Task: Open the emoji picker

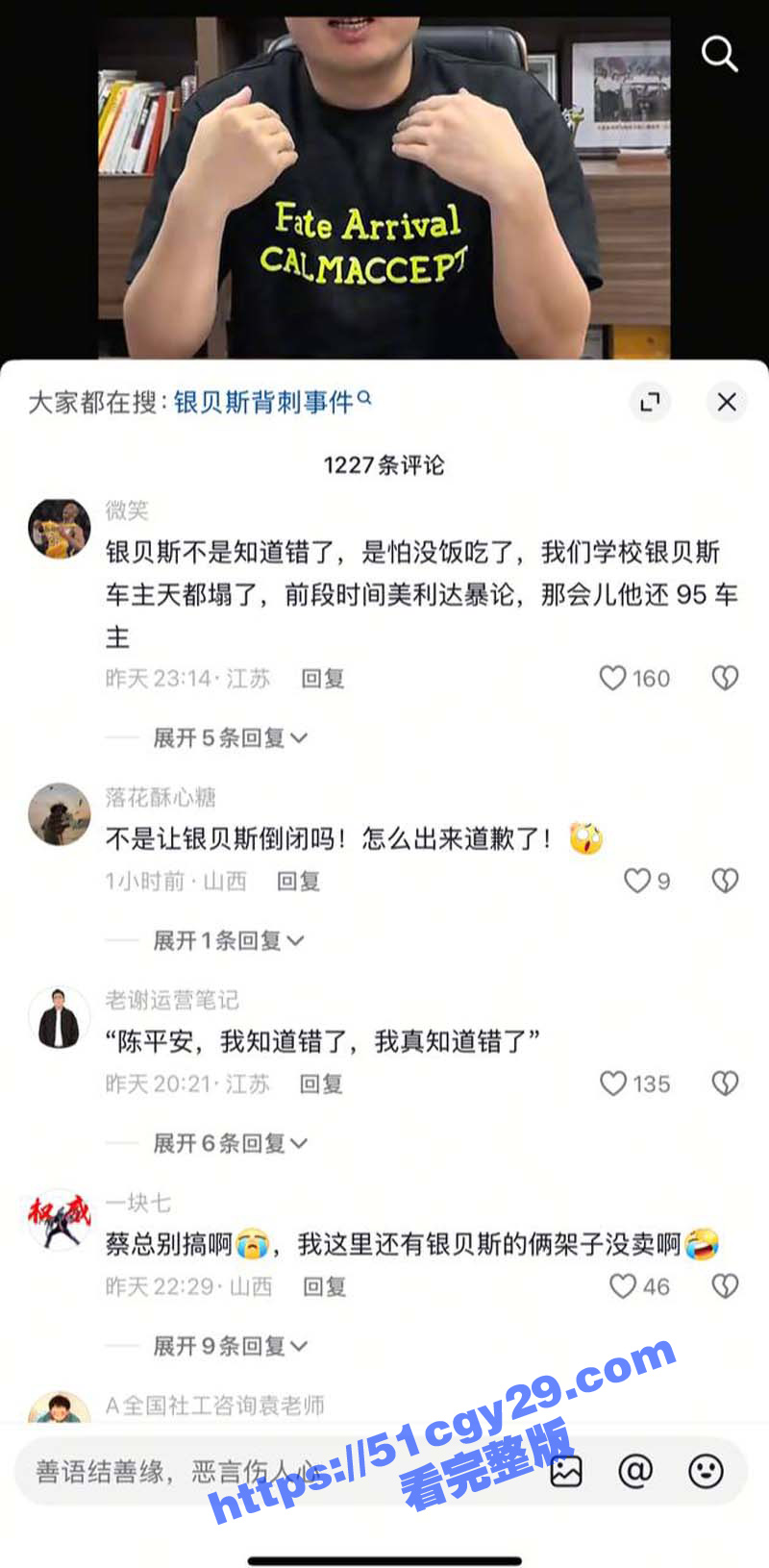Action: tap(707, 1471)
